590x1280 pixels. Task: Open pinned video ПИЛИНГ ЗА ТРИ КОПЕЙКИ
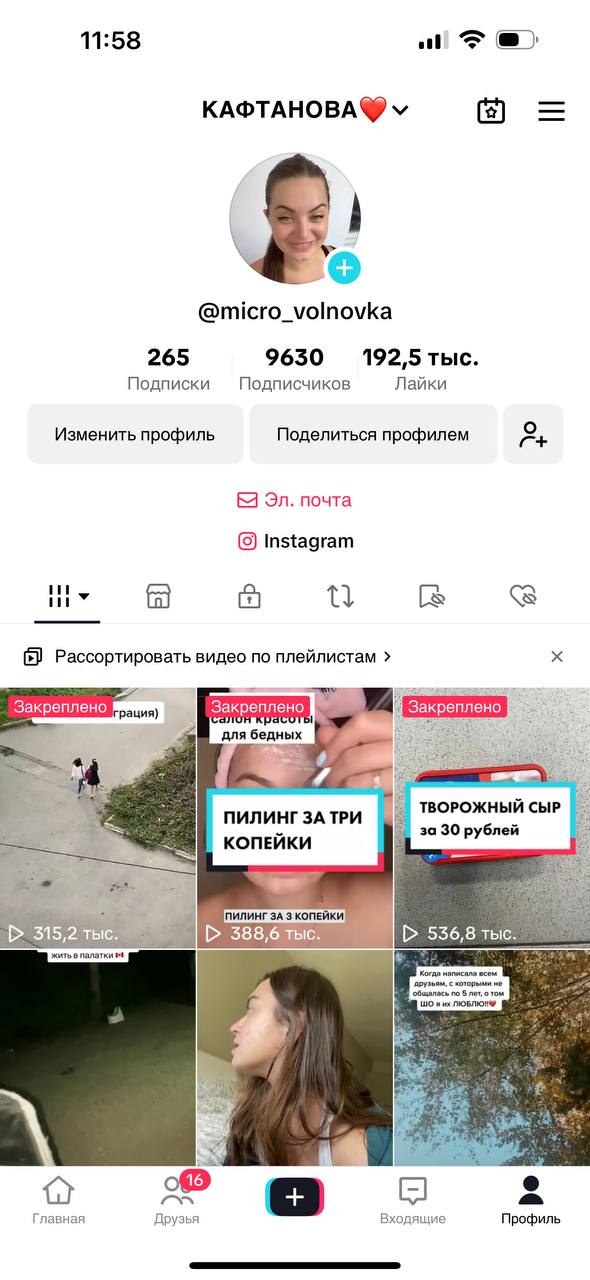coord(295,818)
